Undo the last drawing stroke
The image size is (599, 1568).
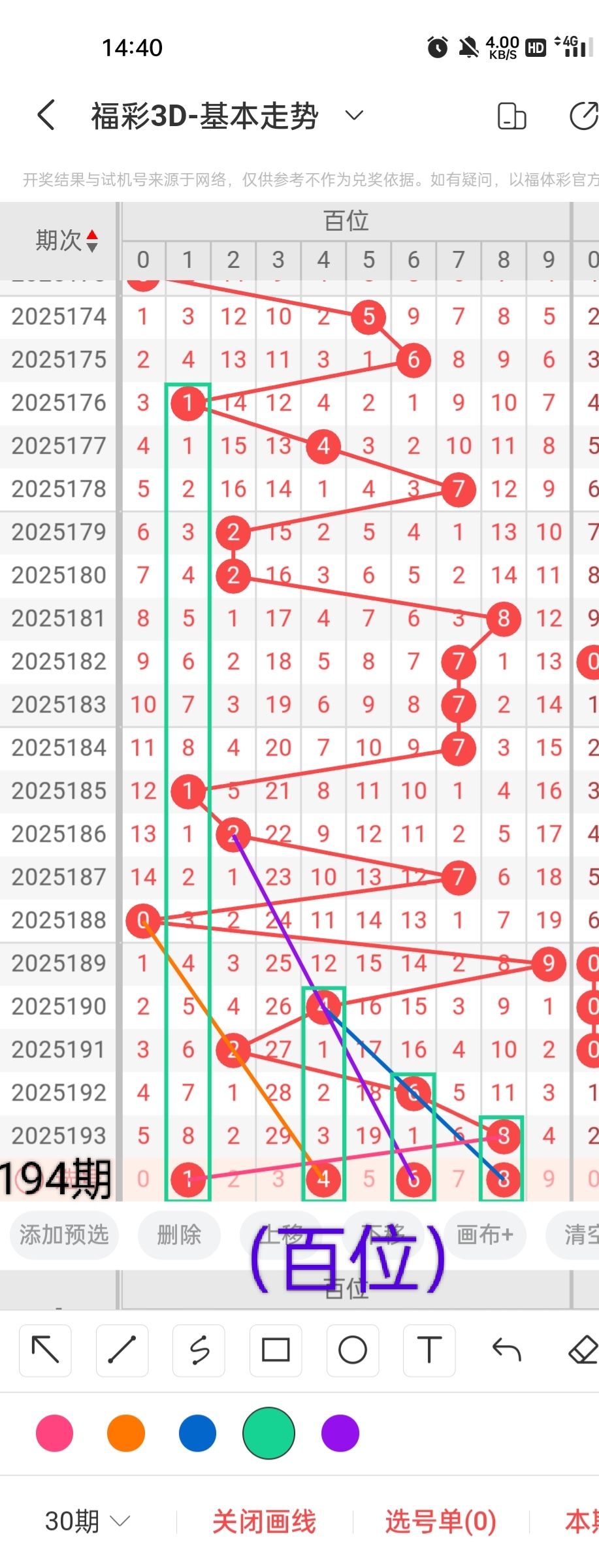pyautogui.click(x=506, y=1350)
